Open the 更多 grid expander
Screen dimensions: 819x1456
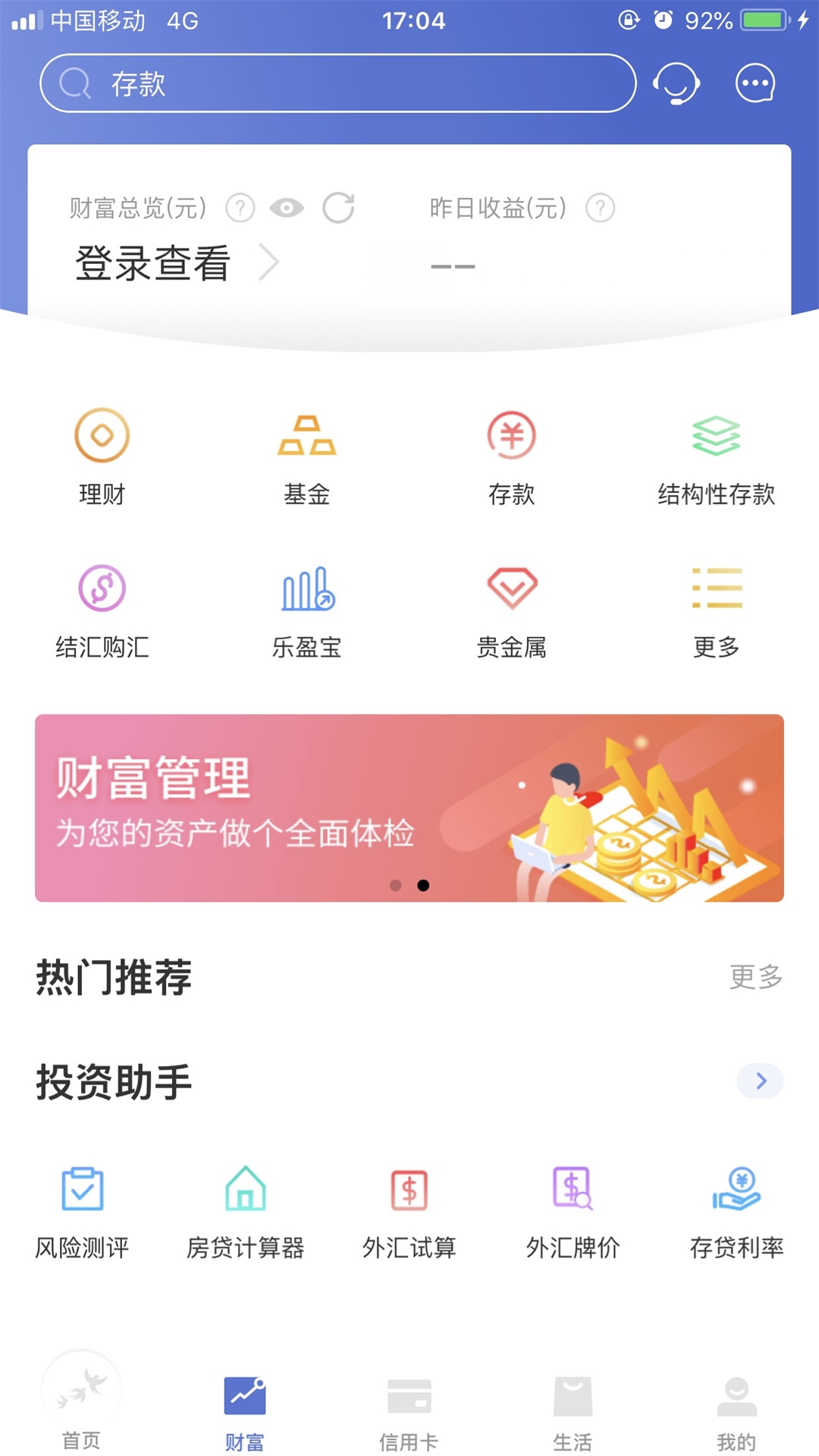click(717, 607)
